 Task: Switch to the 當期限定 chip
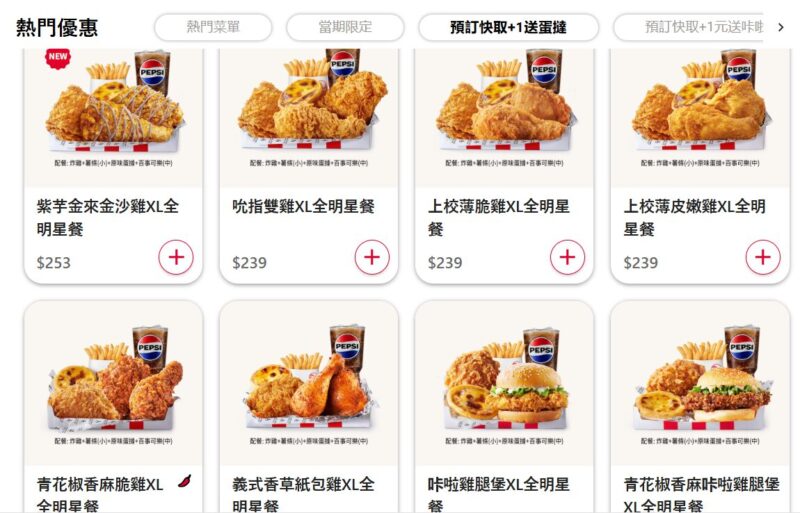(345, 27)
